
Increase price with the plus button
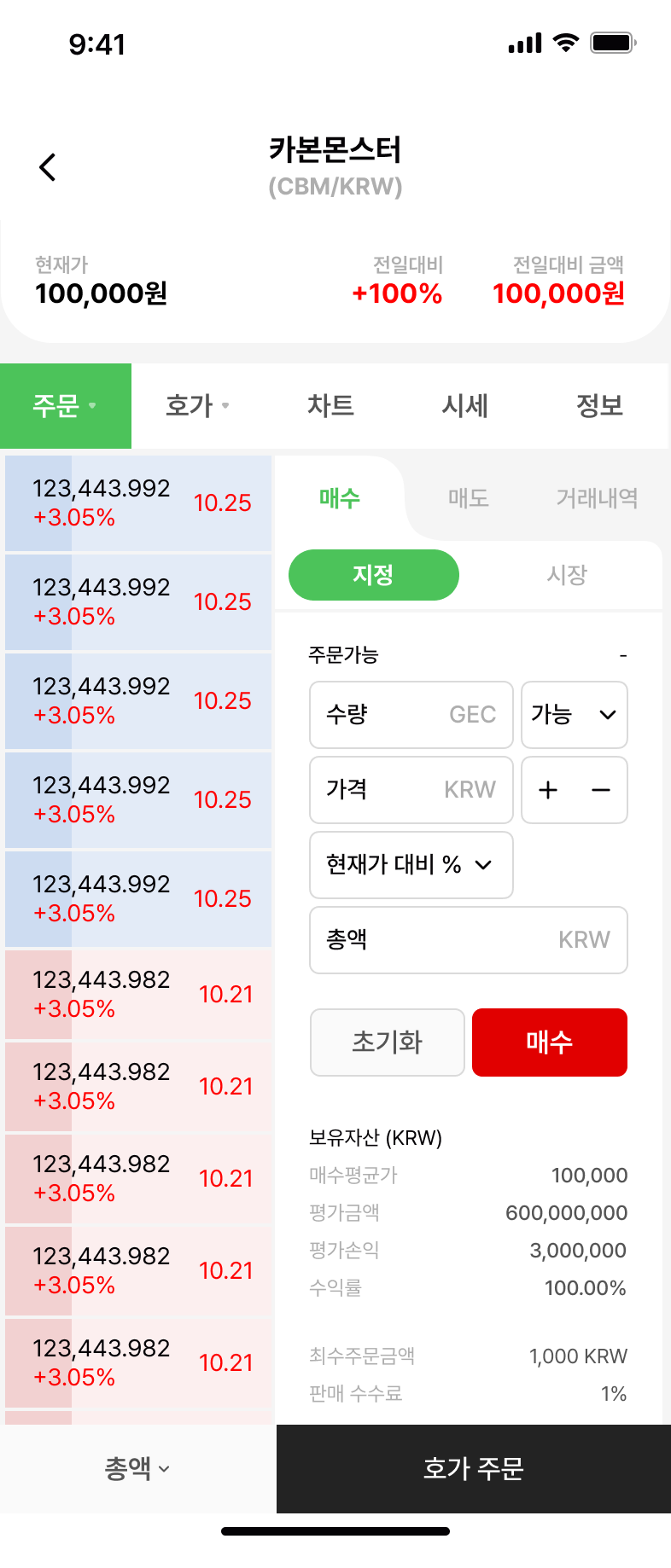pos(548,790)
